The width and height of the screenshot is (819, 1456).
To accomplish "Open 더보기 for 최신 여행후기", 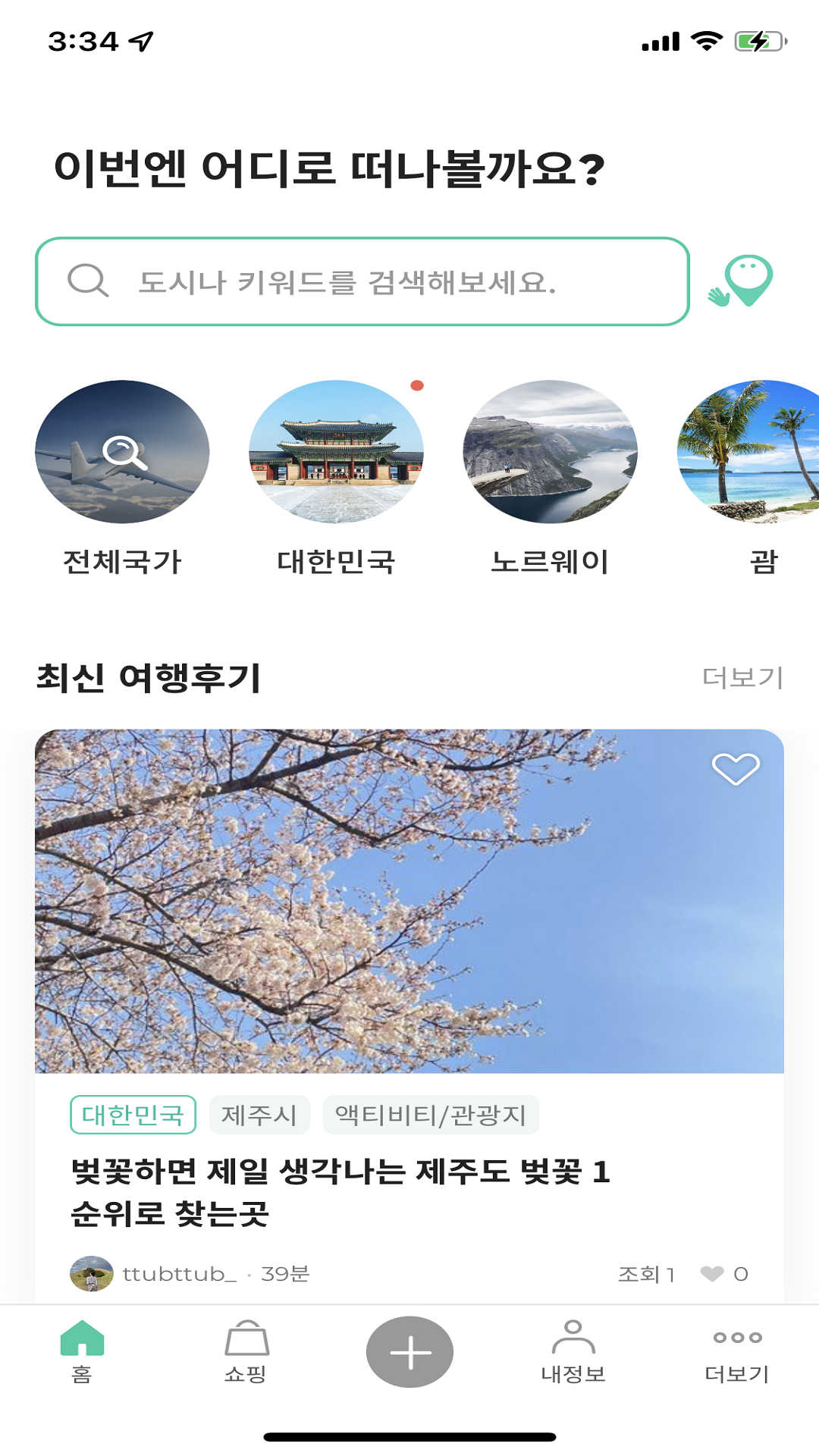I will [742, 677].
